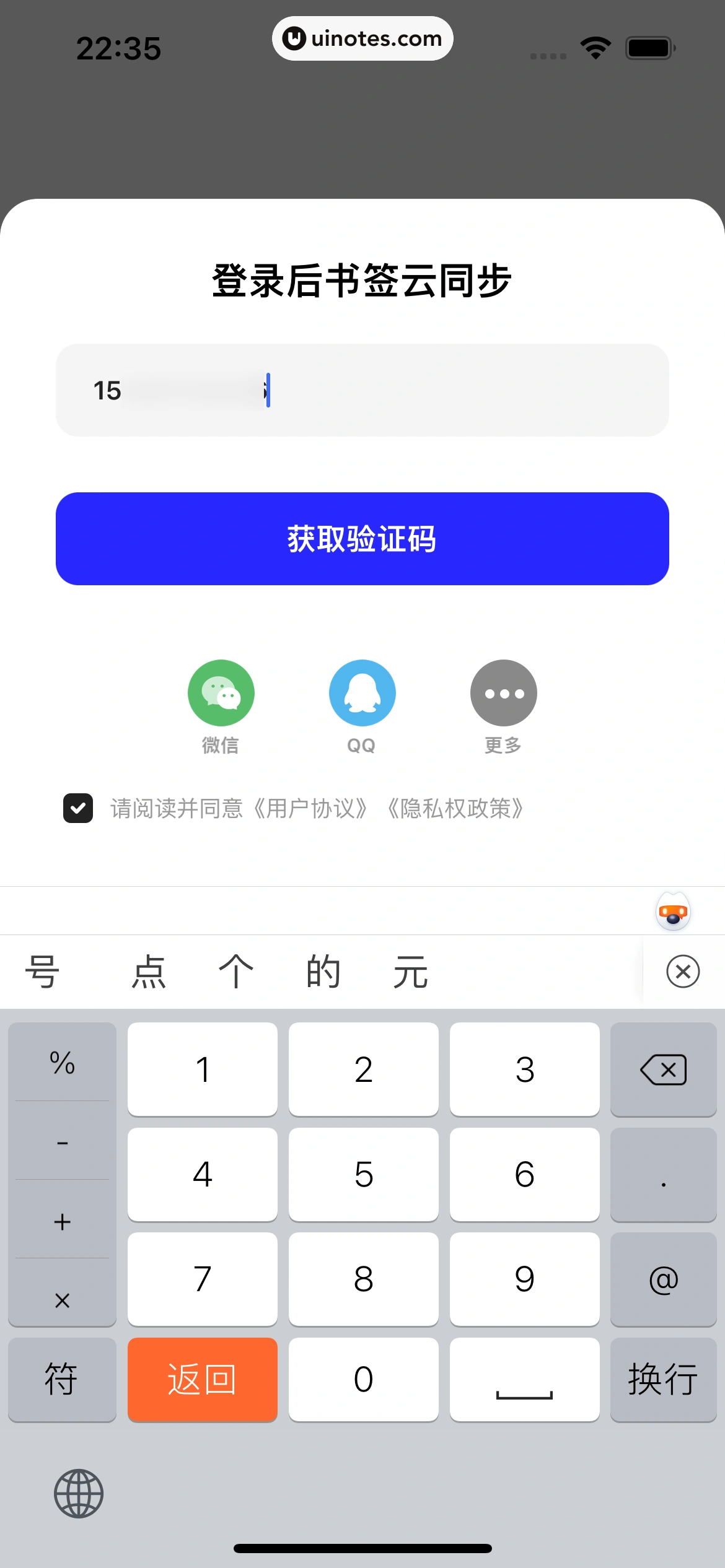Click the phone number input field
Image resolution: width=725 pixels, height=1568 pixels.
(362, 390)
